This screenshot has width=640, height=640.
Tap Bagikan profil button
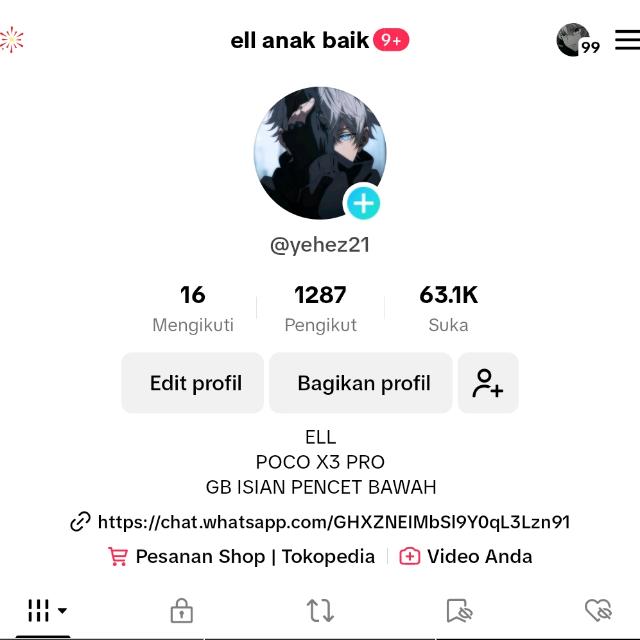[363, 383]
